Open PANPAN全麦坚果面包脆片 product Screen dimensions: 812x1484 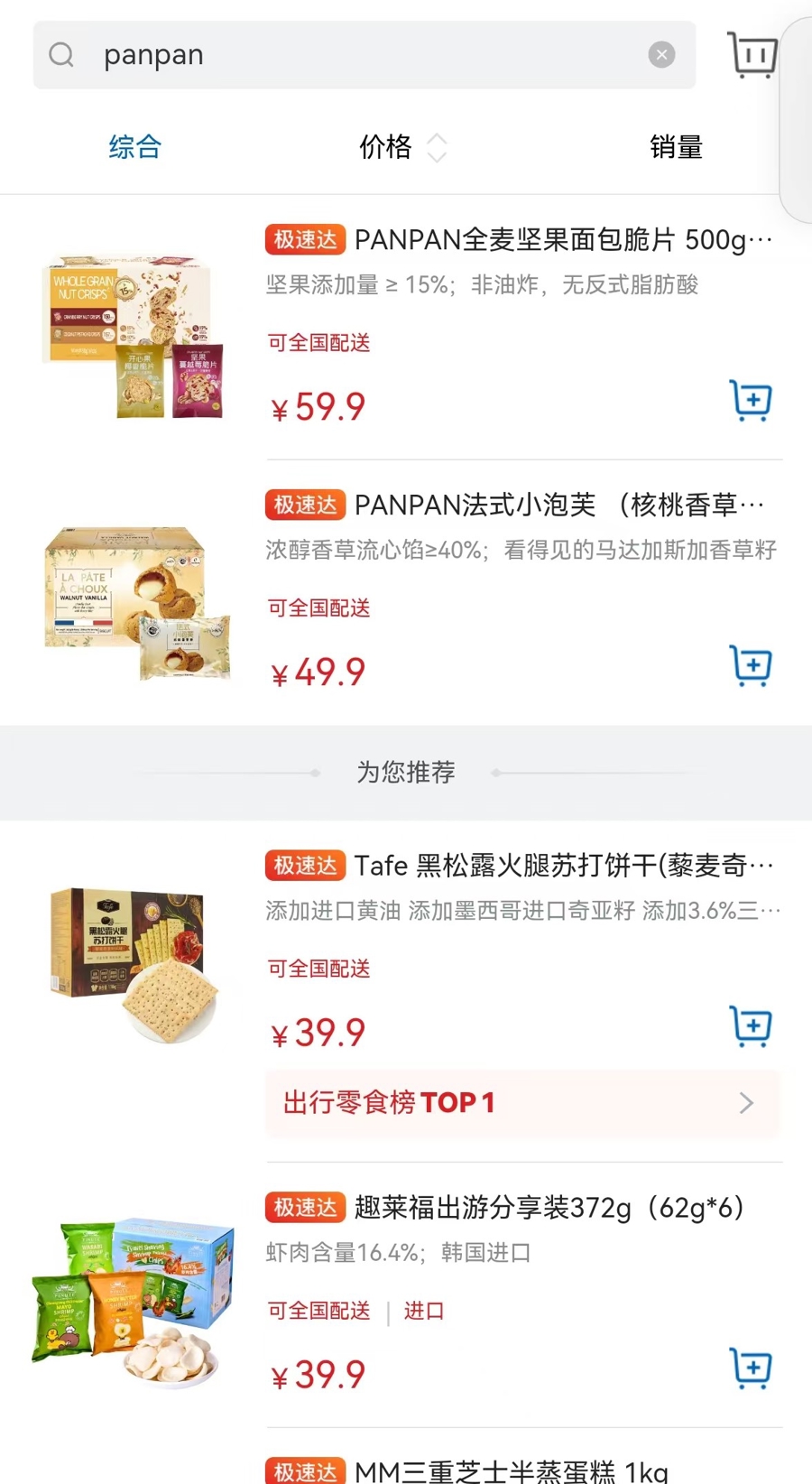[518, 240]
